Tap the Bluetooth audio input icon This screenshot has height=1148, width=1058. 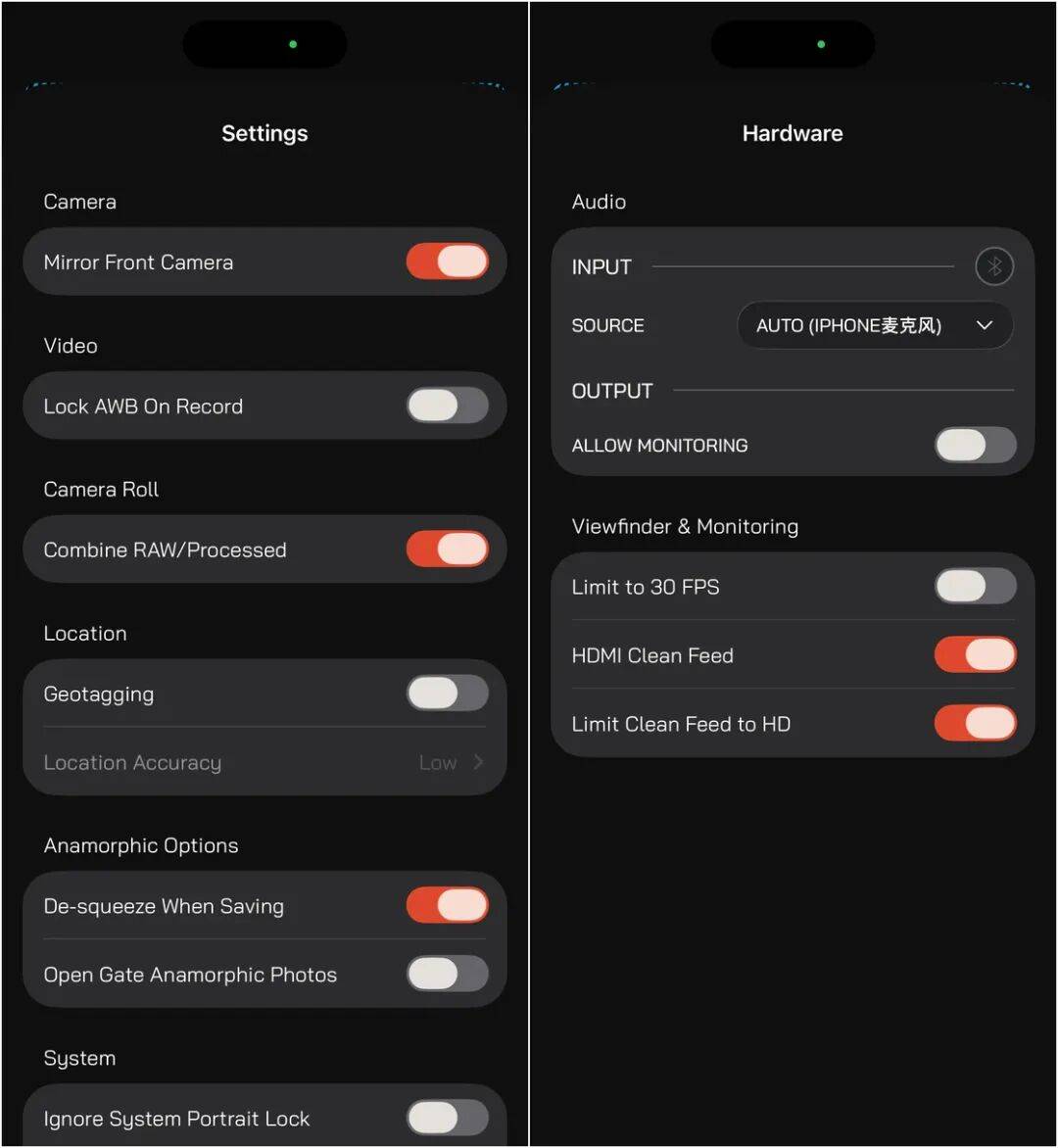coord(994,265)
